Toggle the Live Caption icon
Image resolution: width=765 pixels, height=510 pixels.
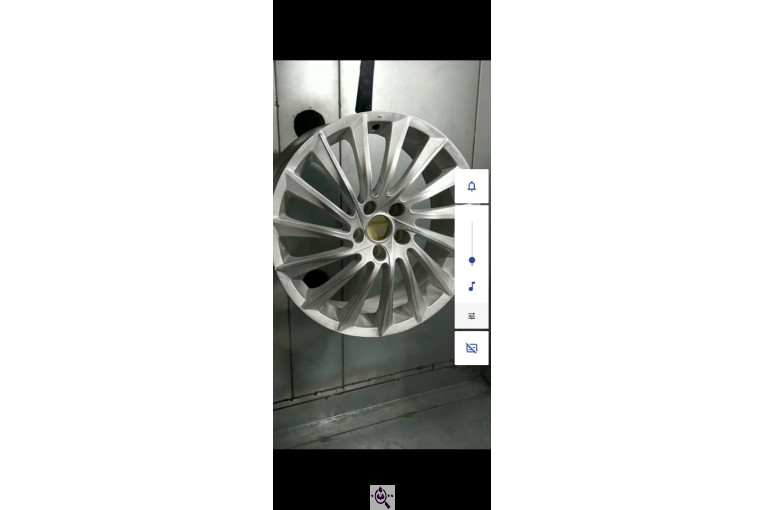point(472,348)
